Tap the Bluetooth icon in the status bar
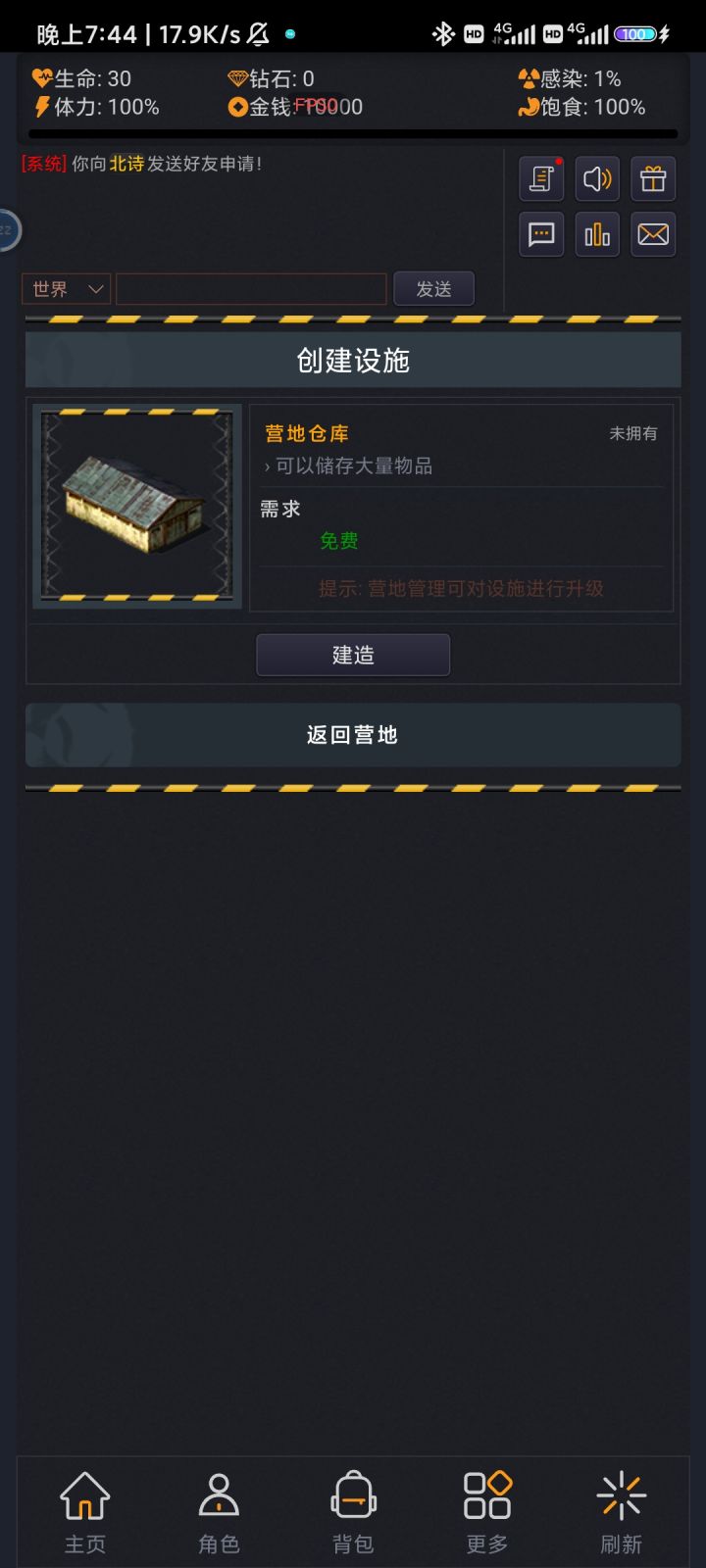 pyautogui.click(x=443, y=32)
